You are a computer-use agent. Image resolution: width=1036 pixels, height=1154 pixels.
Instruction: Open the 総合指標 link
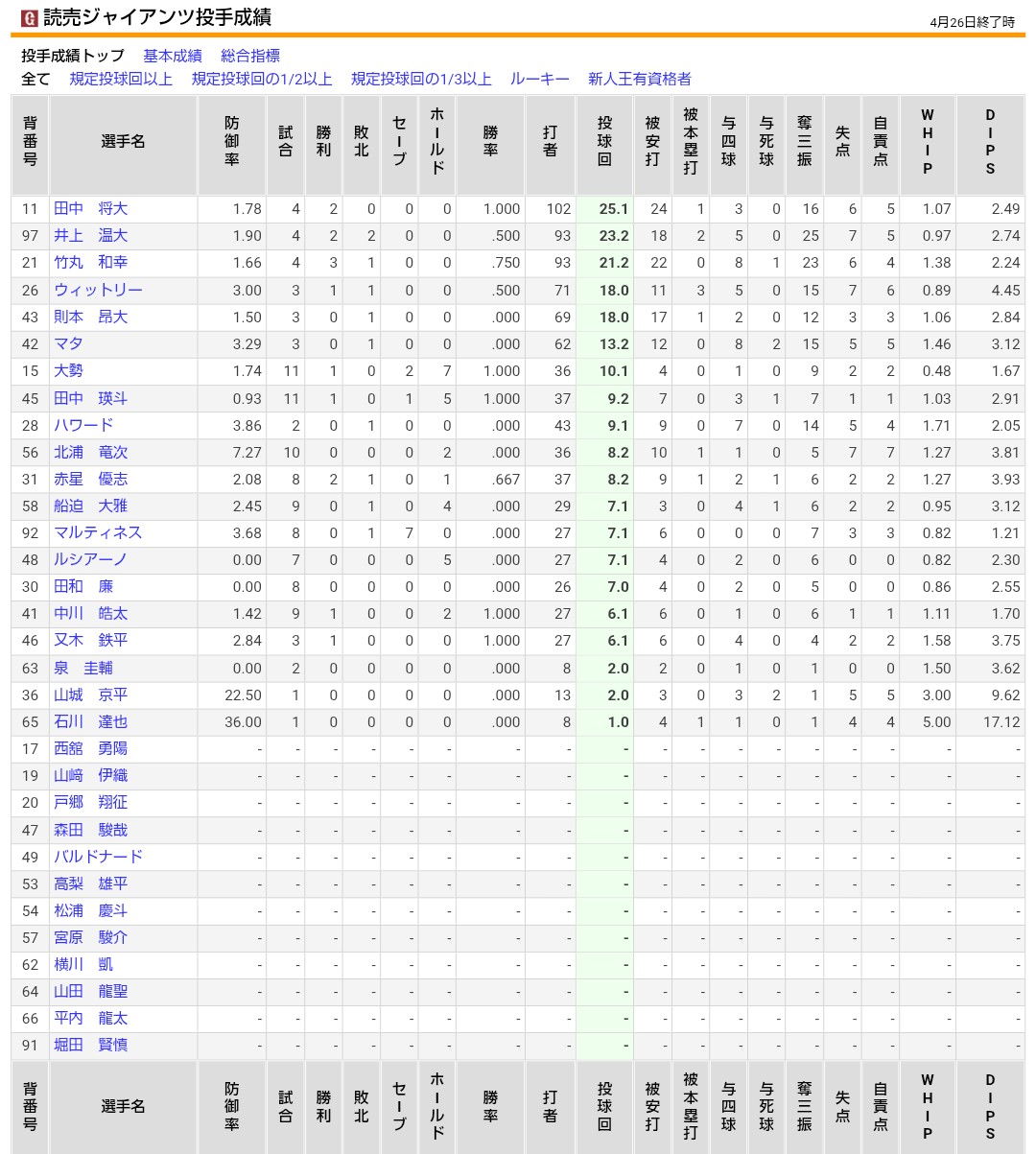coord(250,56)
